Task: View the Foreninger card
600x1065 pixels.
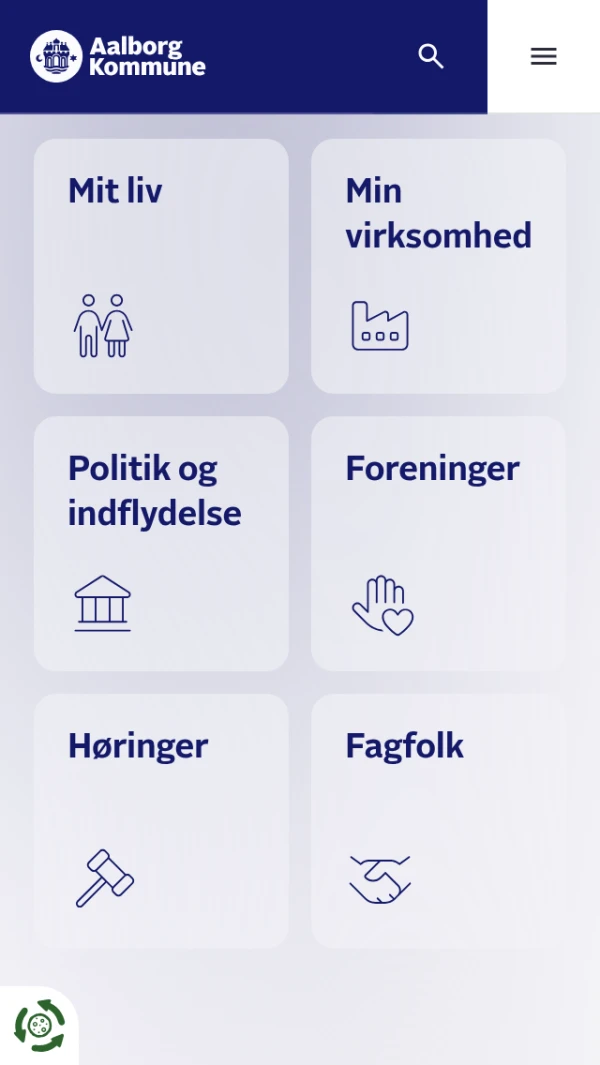Action: coord(438,543)
